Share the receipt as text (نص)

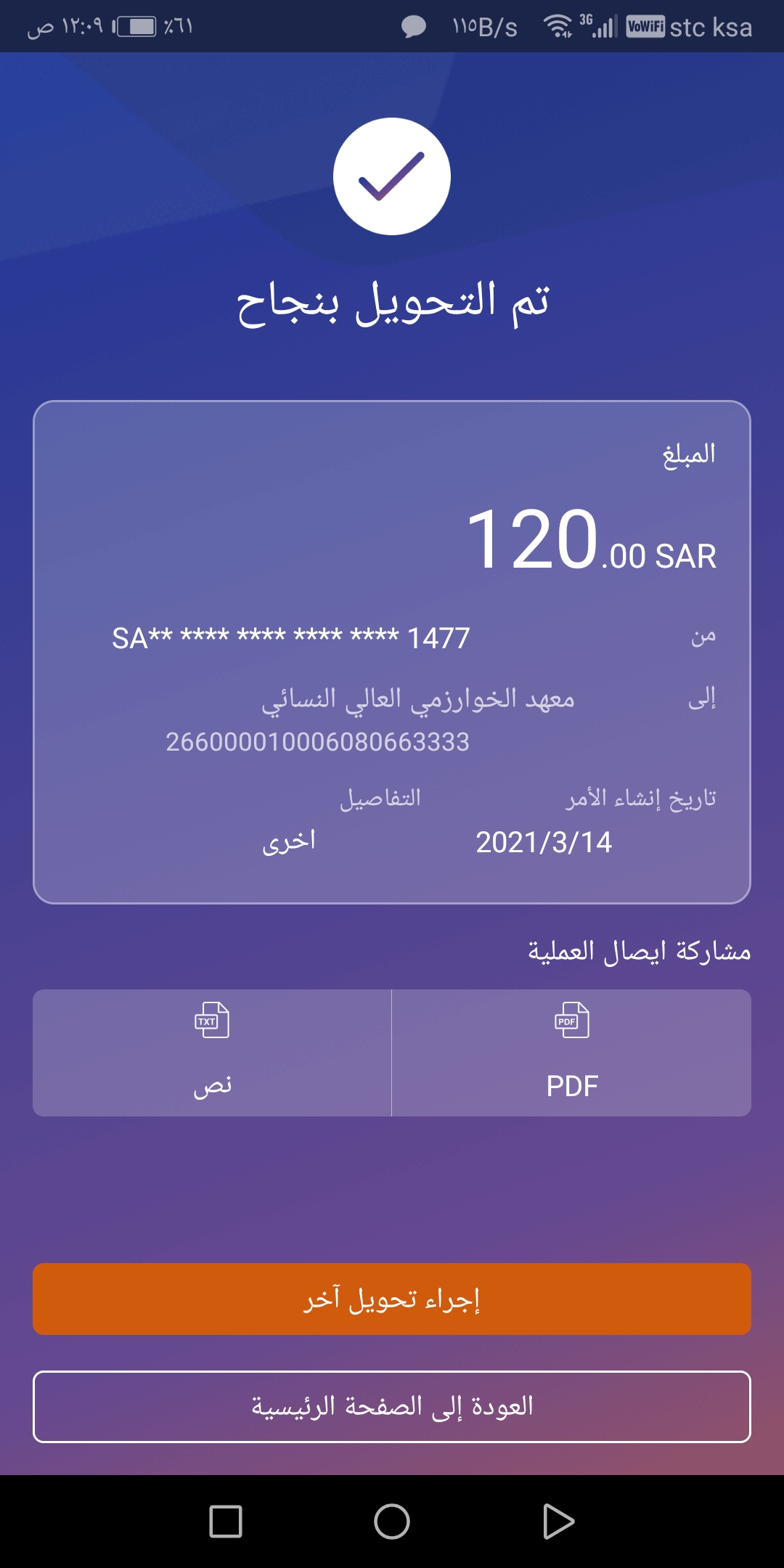212,1053
